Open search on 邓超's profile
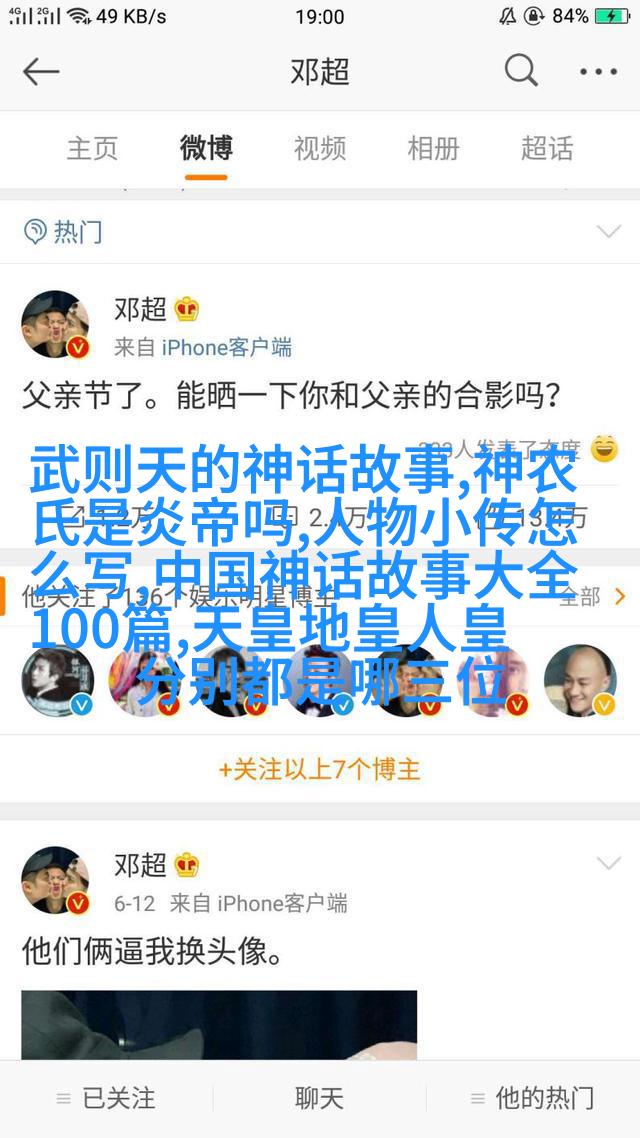The width and height of the screenshot is (640, 1138). point(520,71)
